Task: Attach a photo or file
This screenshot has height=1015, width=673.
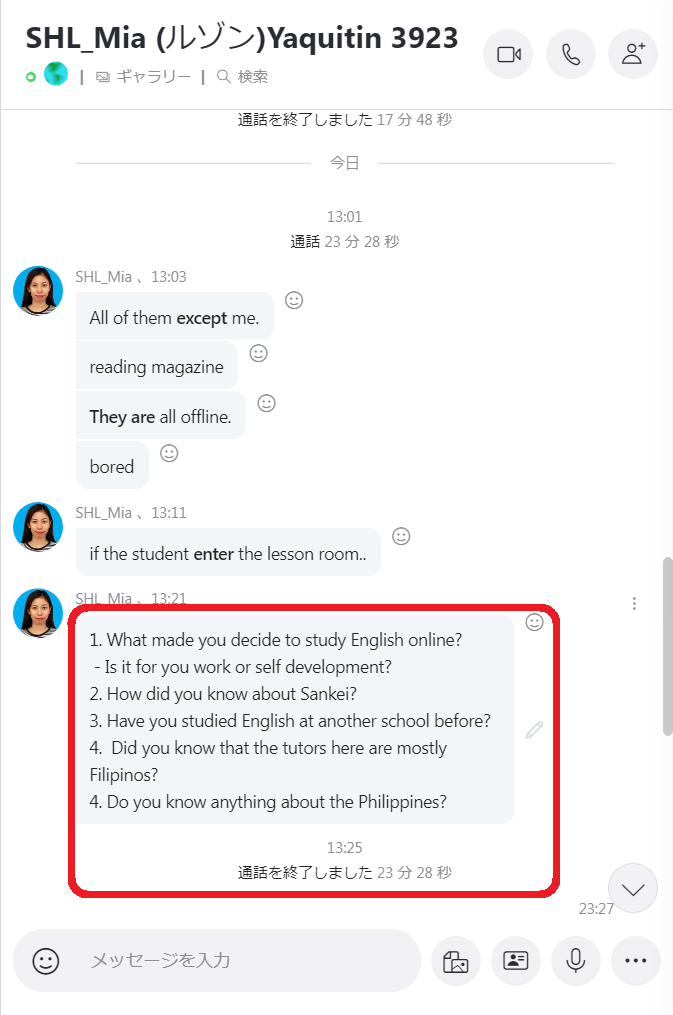Action: [456, 961]
